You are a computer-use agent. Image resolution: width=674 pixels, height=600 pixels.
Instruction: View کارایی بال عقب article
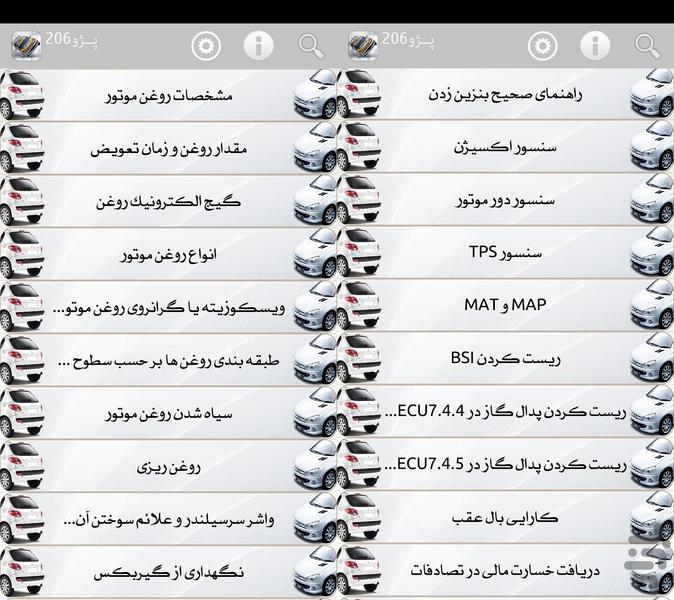[505, 518]
